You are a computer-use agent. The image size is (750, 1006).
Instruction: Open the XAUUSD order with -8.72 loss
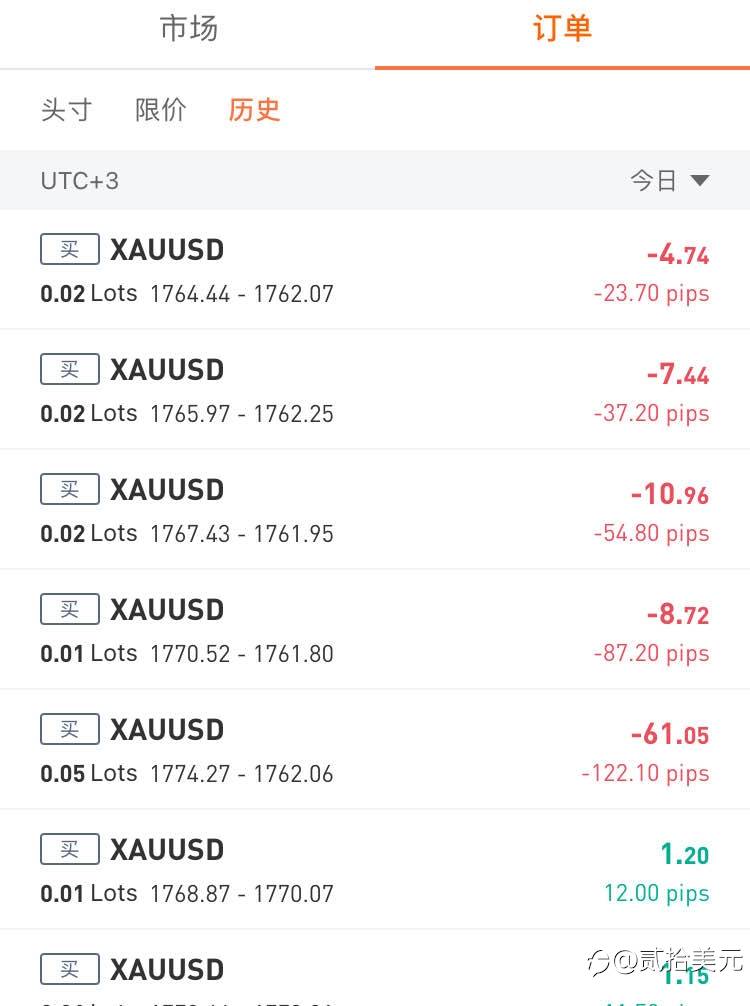click(x=375, y=630)
